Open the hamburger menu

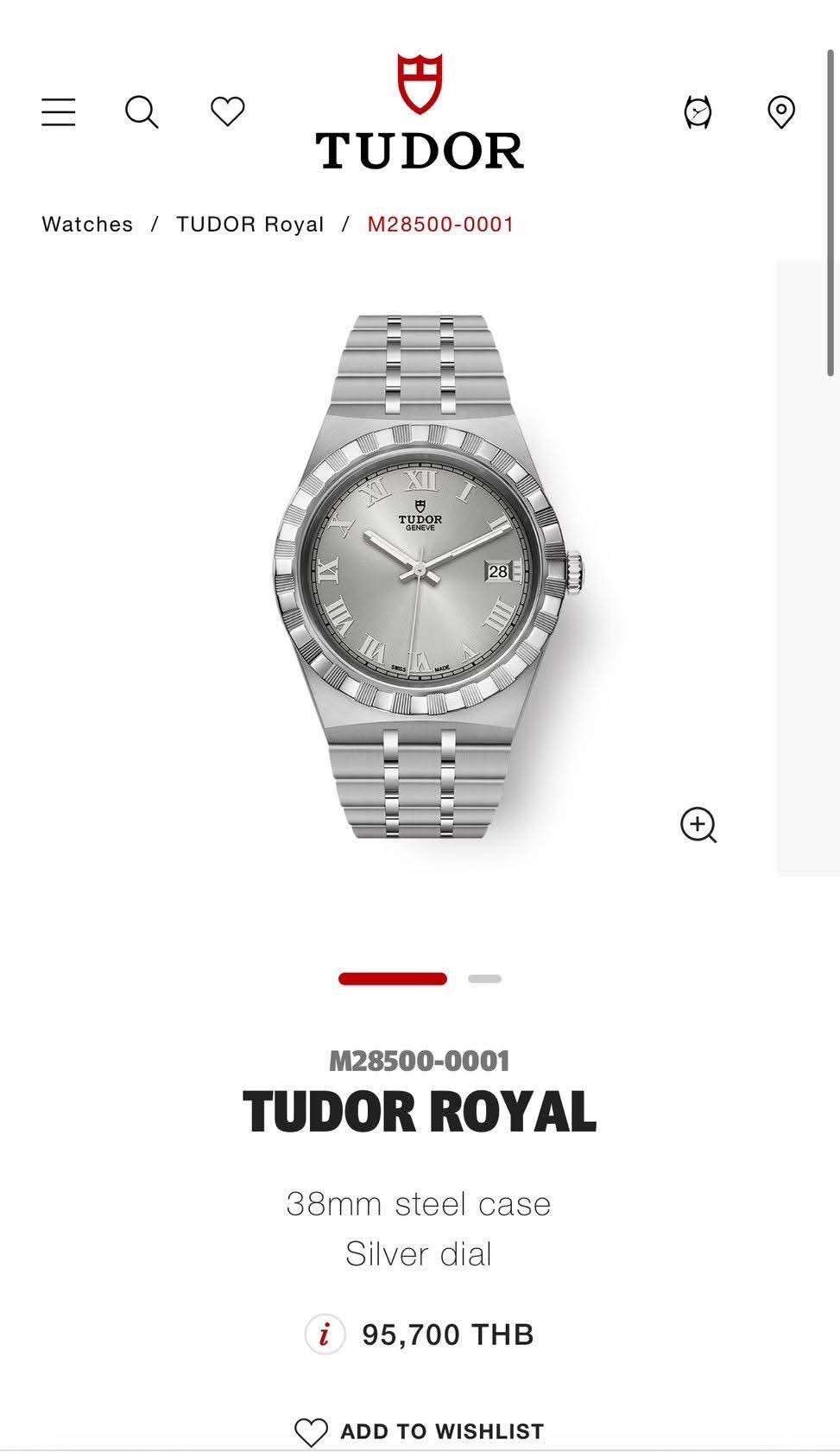(59, 112)
